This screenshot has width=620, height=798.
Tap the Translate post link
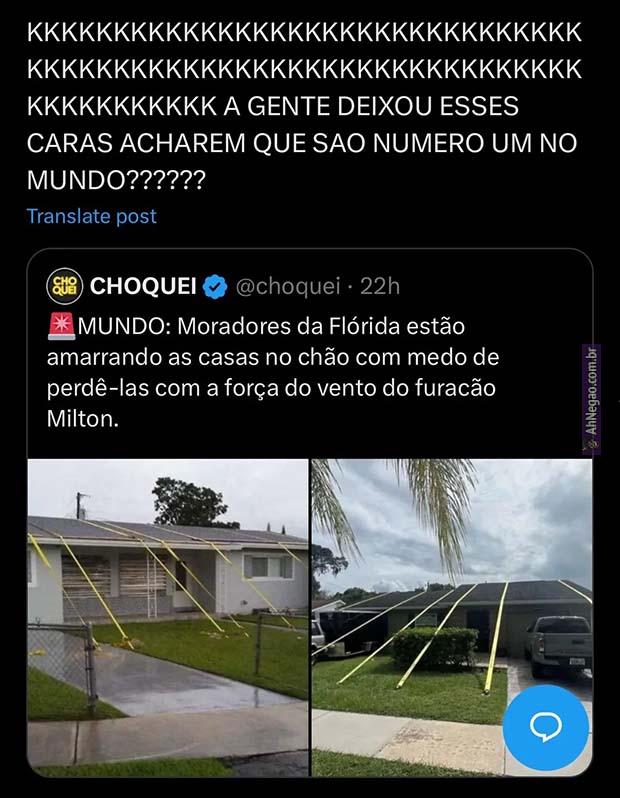[x=91, y=216]
